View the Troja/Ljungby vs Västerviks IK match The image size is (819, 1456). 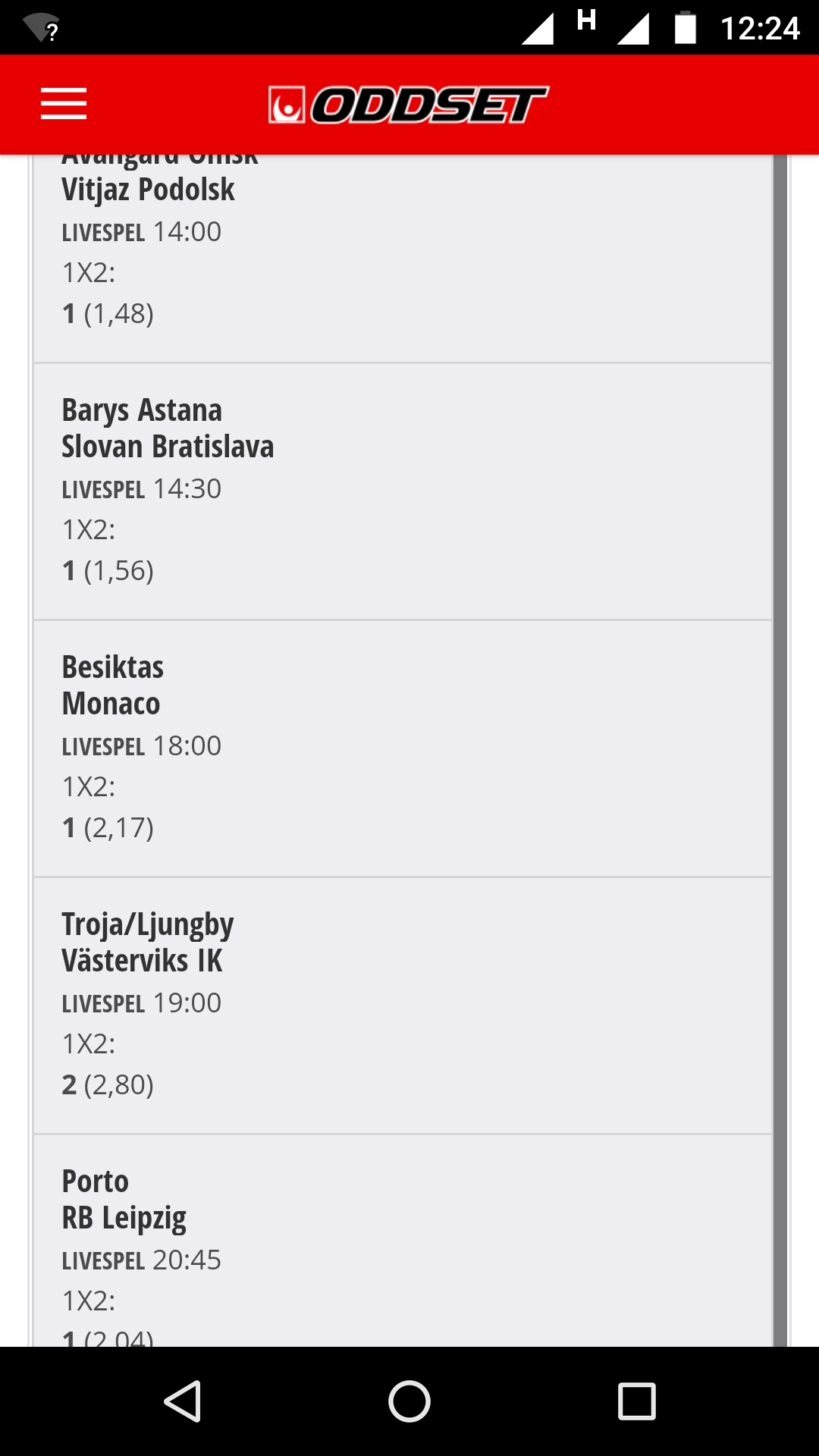tap(403, 1006)
